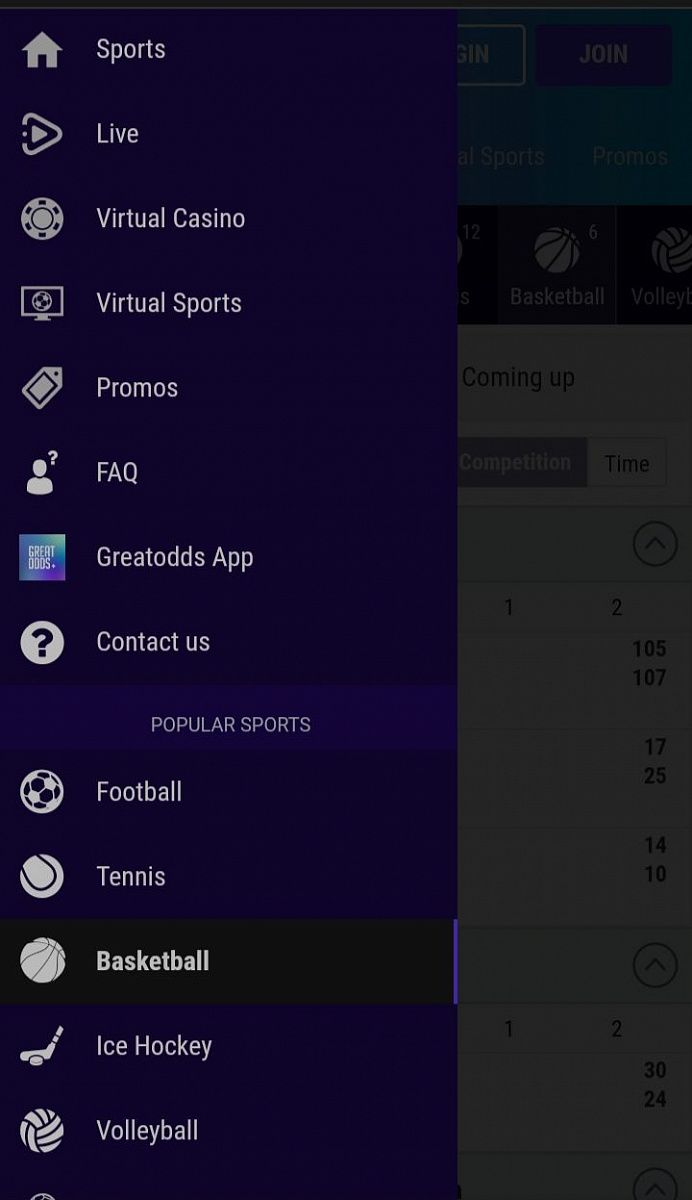Select the highlighted Basketball item
The width and height of the screenshot is (692, 1200).
pyautogui.click(x=152, y=961)
